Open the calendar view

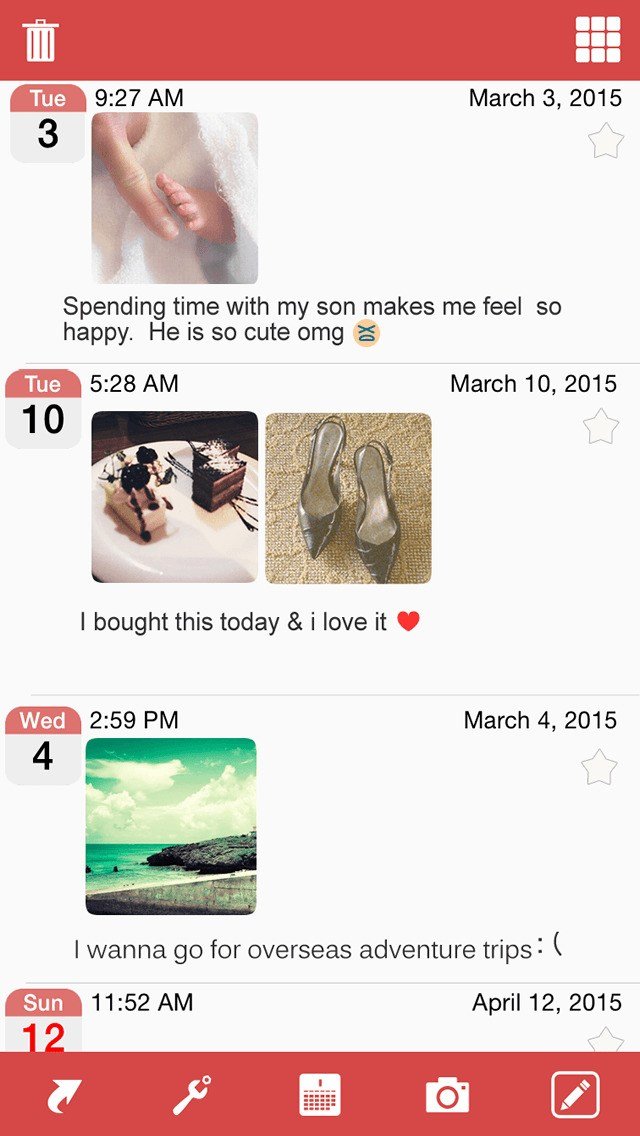pos(320,1096)
